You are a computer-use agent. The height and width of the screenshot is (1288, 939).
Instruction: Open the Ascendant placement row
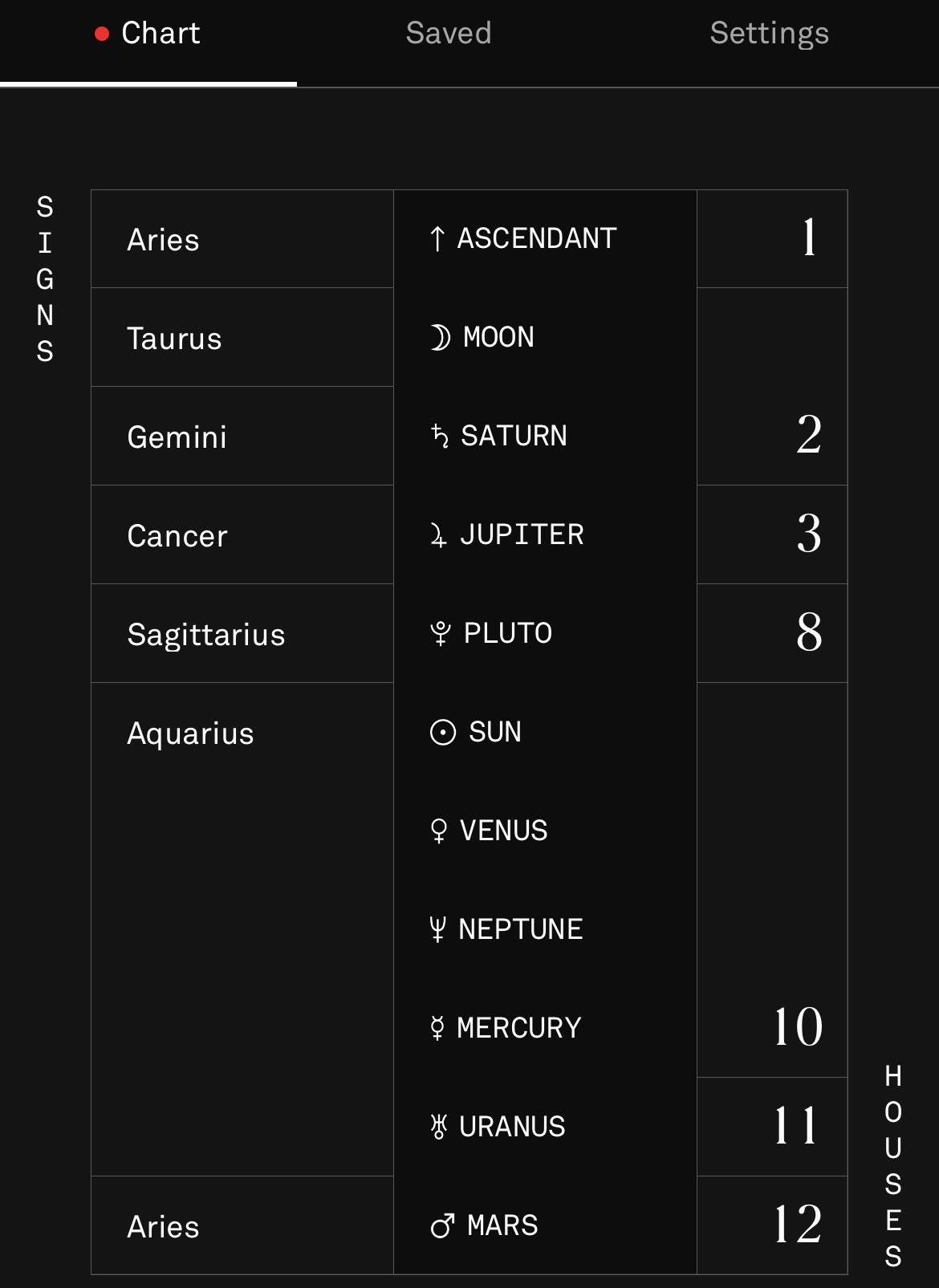coord(545,238)
